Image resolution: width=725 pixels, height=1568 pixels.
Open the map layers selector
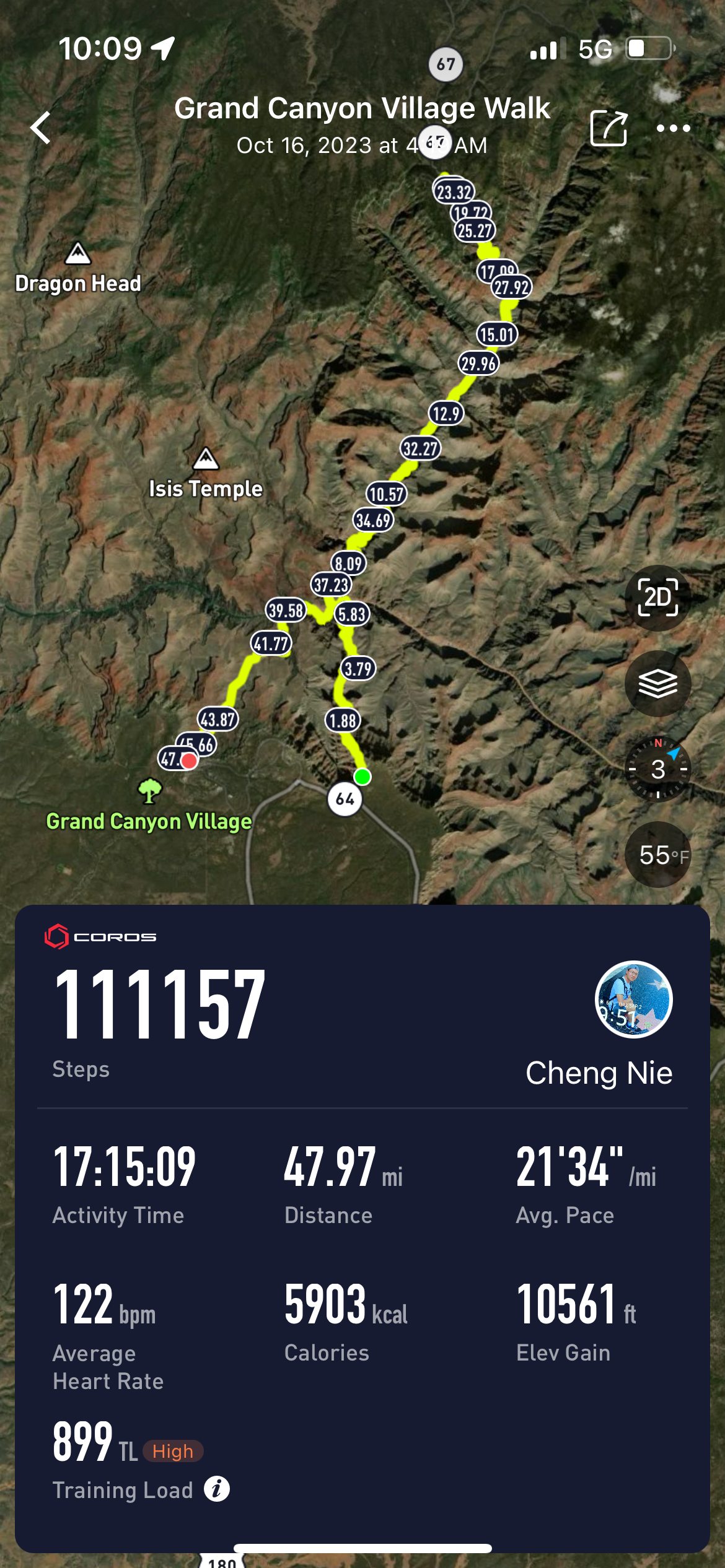tap(657, 684)
